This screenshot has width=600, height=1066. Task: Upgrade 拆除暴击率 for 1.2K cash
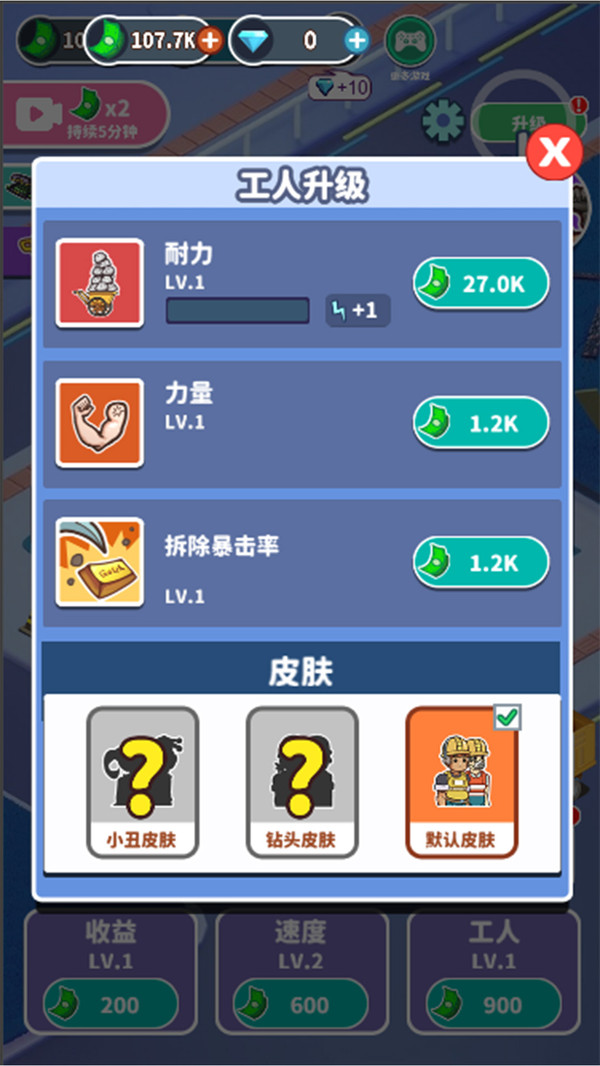[481, 562]
